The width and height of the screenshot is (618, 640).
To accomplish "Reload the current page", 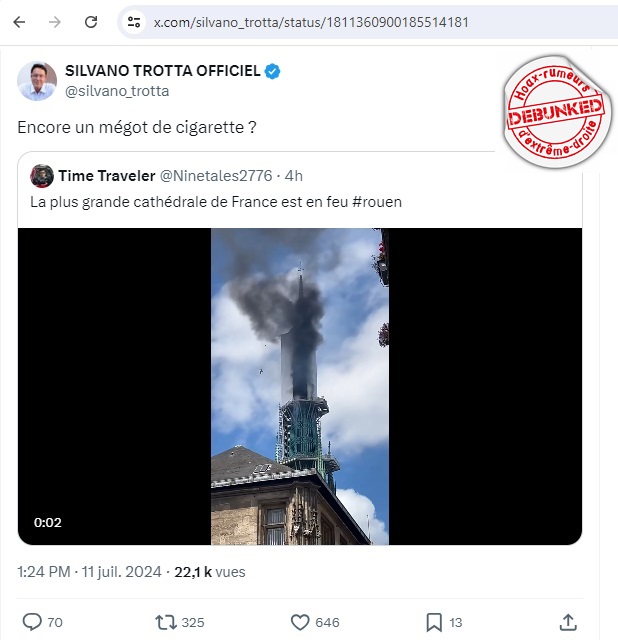I will pyautogui.click(x=91, y=21).
